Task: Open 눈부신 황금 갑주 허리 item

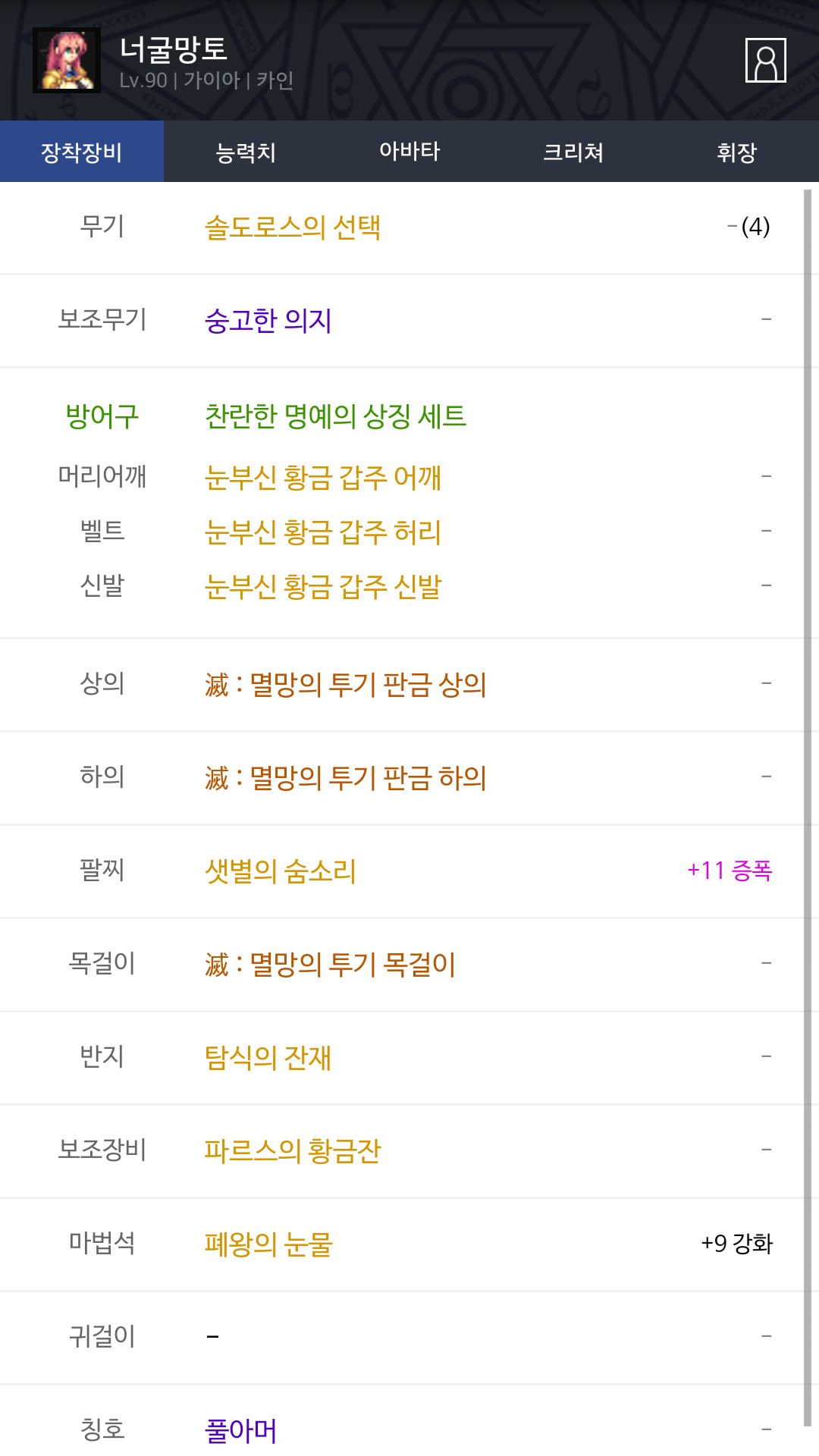Action: coord(323,532)
